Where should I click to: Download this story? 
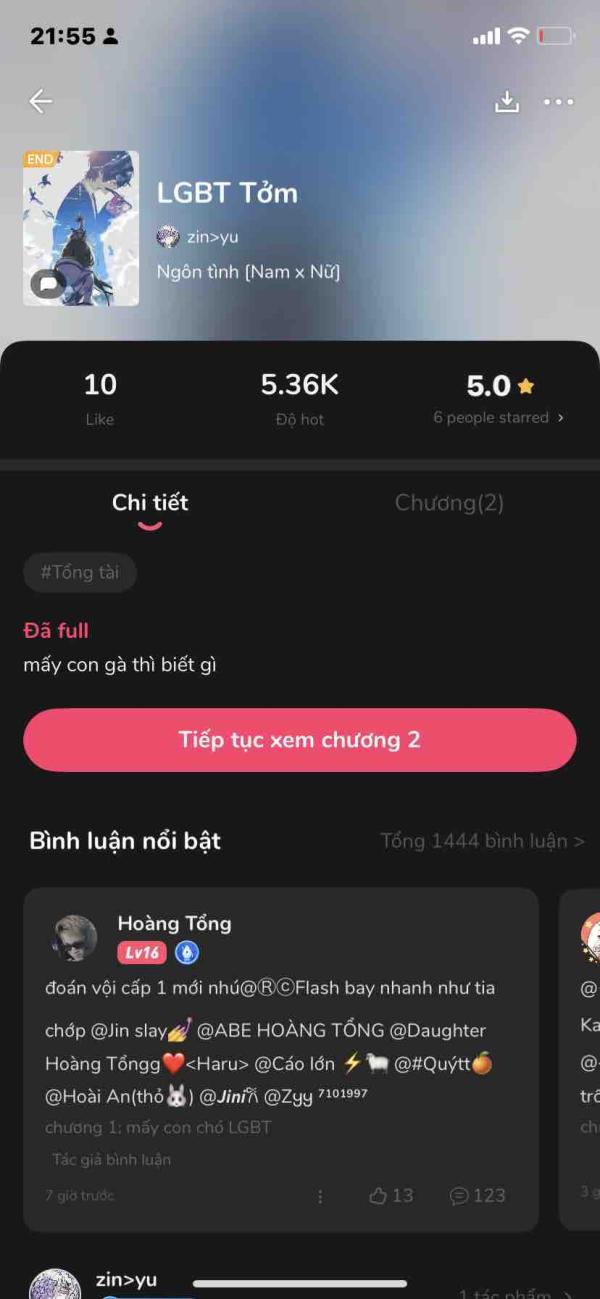click(507, 101)
